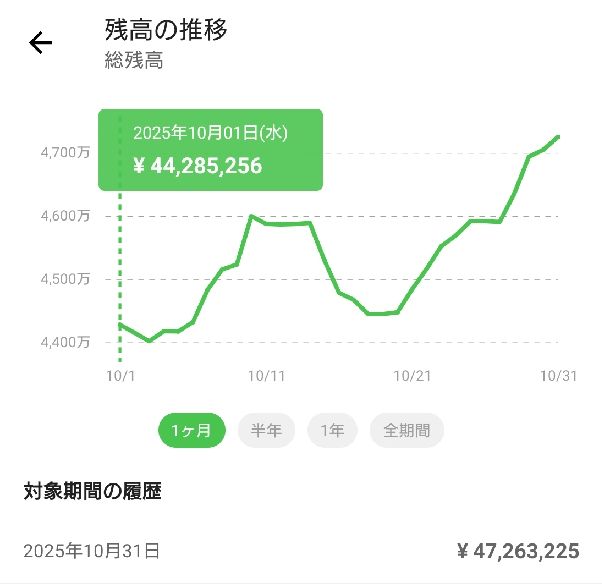Select the 1ヶ月 period chip
The height and width of the screenshot is (584, 602).
point(191,431)
